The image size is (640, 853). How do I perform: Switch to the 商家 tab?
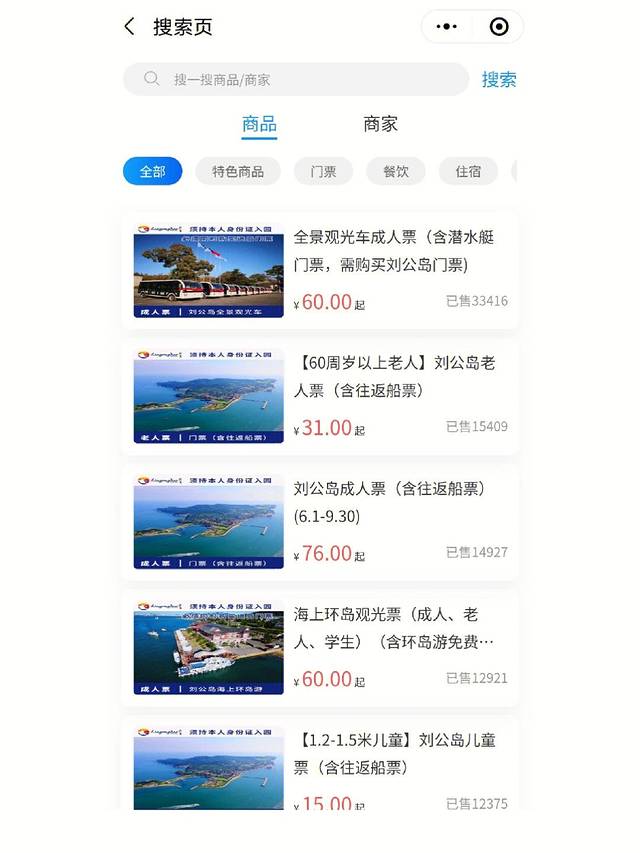[x=380, y=124]
